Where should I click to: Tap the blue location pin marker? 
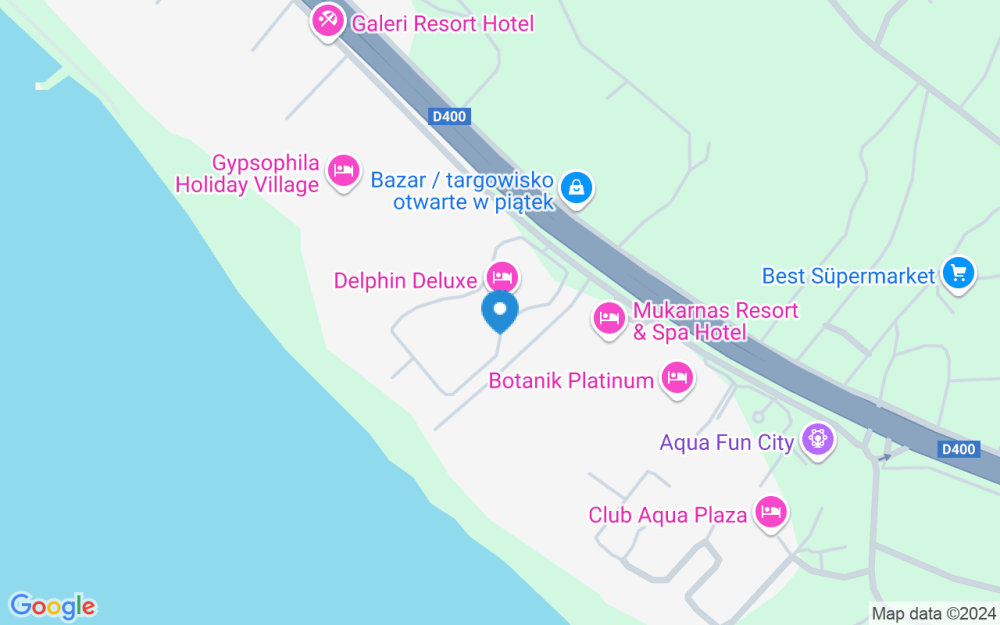coord(500,311)
